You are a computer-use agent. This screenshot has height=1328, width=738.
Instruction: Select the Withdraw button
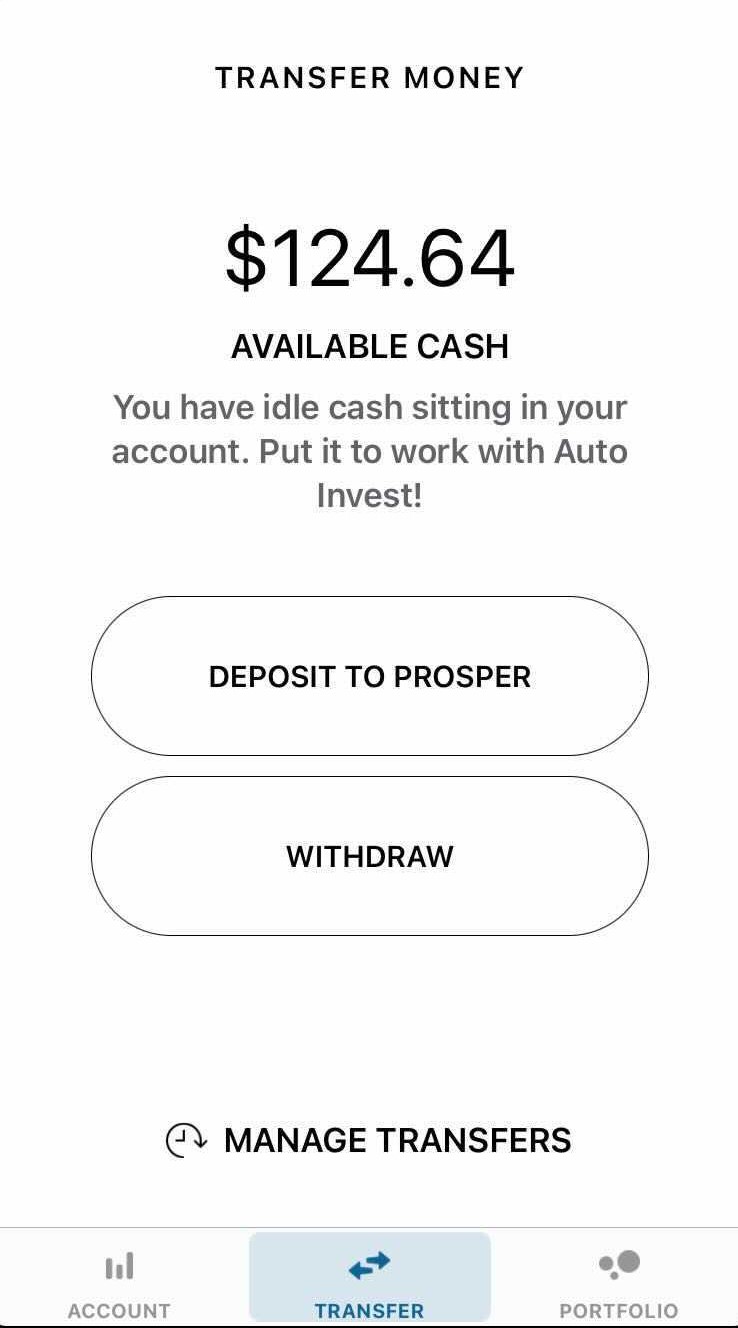369,856
